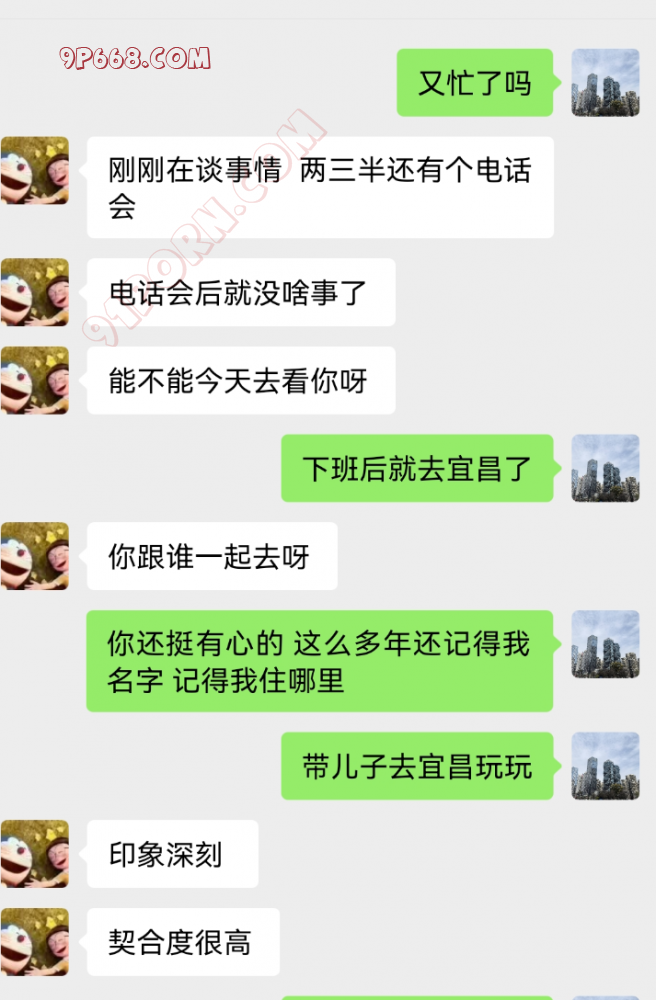Open contact profile beside 能不能今天去看你呀
The width and height of the screenshot is (656, 1000).
(35, 380)
